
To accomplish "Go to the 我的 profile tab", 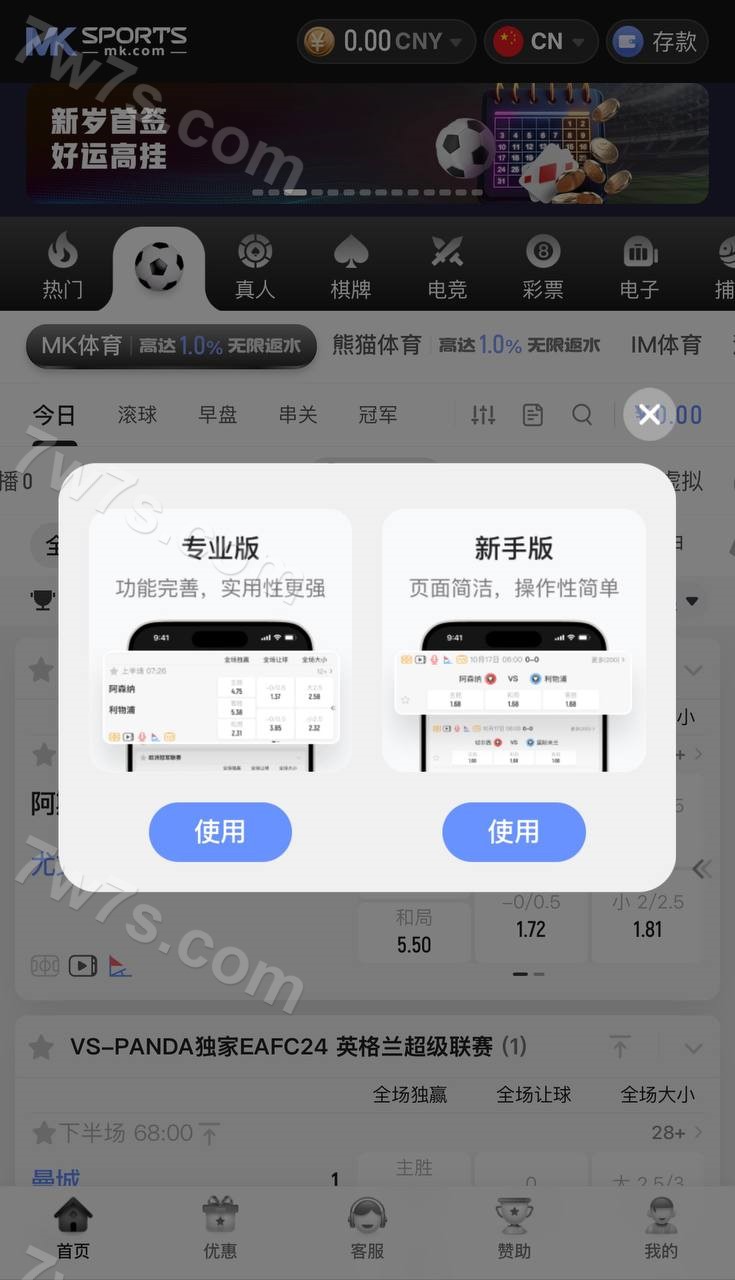I will 660,1230.
